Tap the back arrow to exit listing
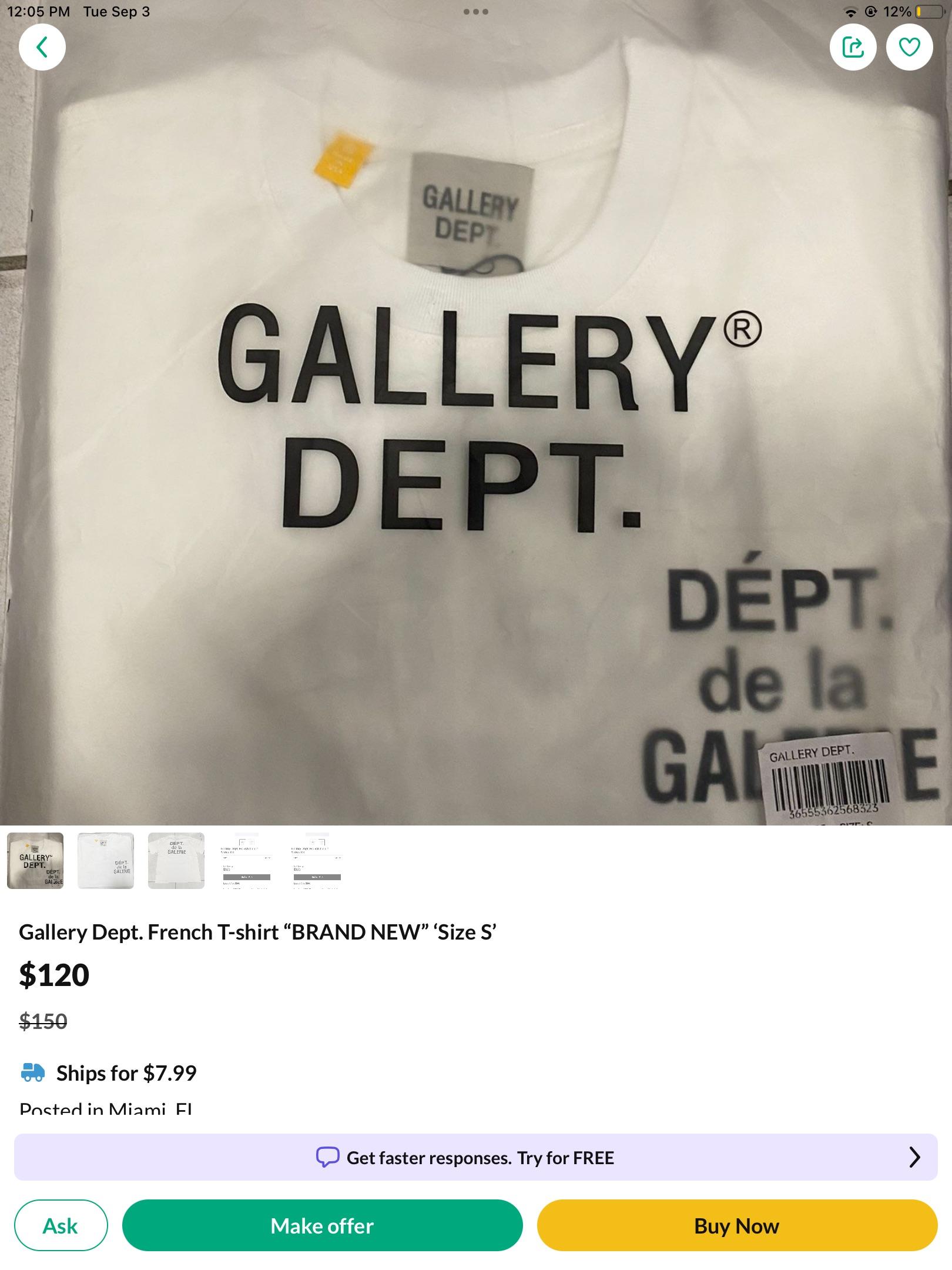Image resolution: width=952 pixels, height=1270 pixels. [x=42, y=48]
